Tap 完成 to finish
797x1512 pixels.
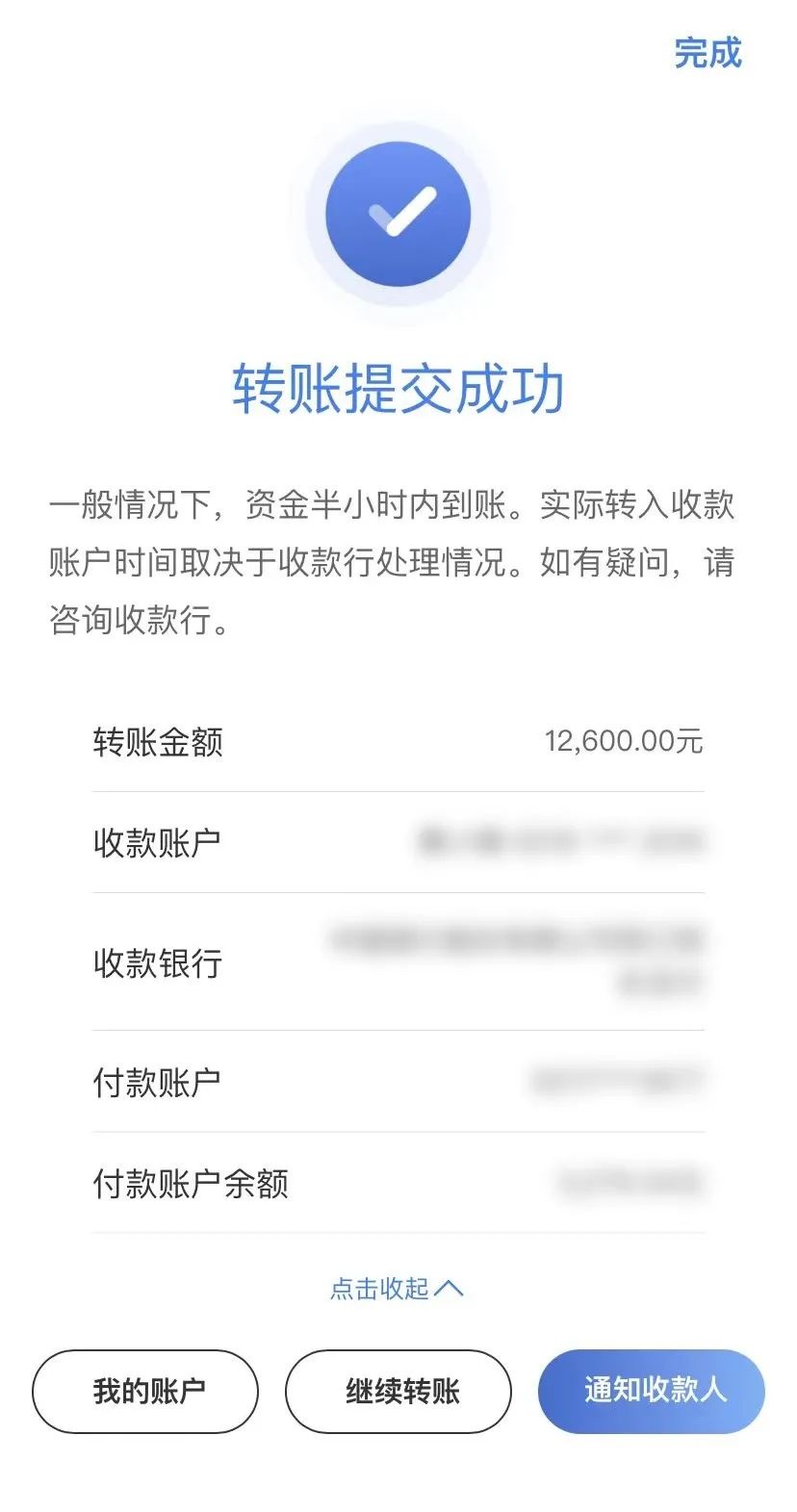pyautogui.click(x=707, y=52)
